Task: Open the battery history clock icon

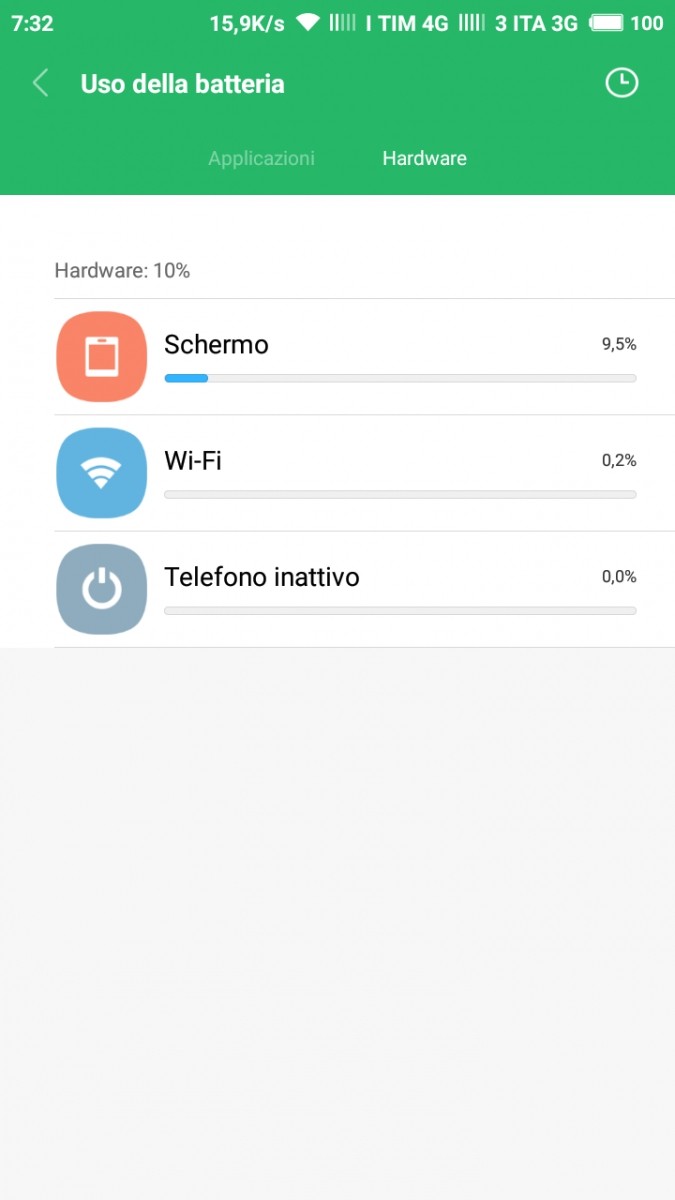Action: [622, 83]
